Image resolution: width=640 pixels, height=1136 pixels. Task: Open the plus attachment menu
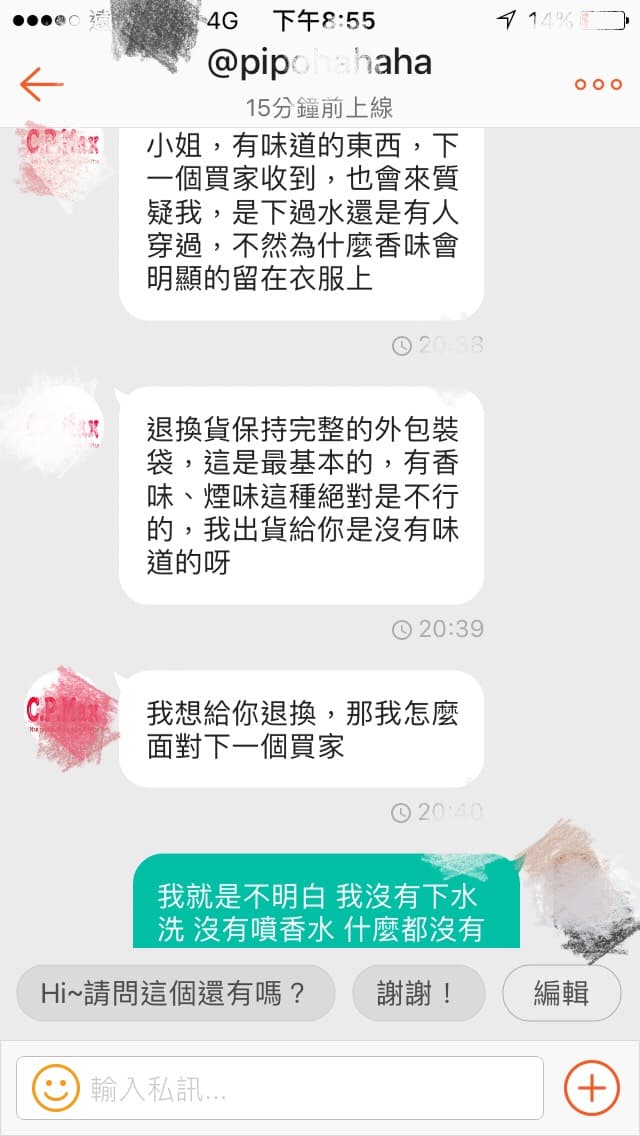pyautogui.click(x=591, y=1088)
